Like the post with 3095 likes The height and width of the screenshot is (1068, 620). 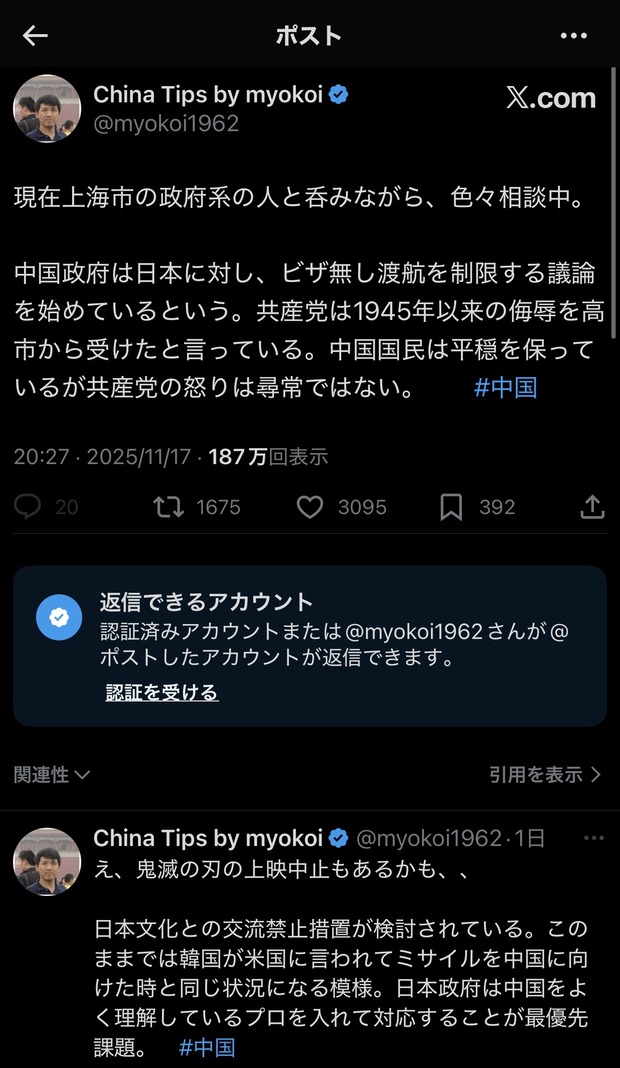point(311,507)
